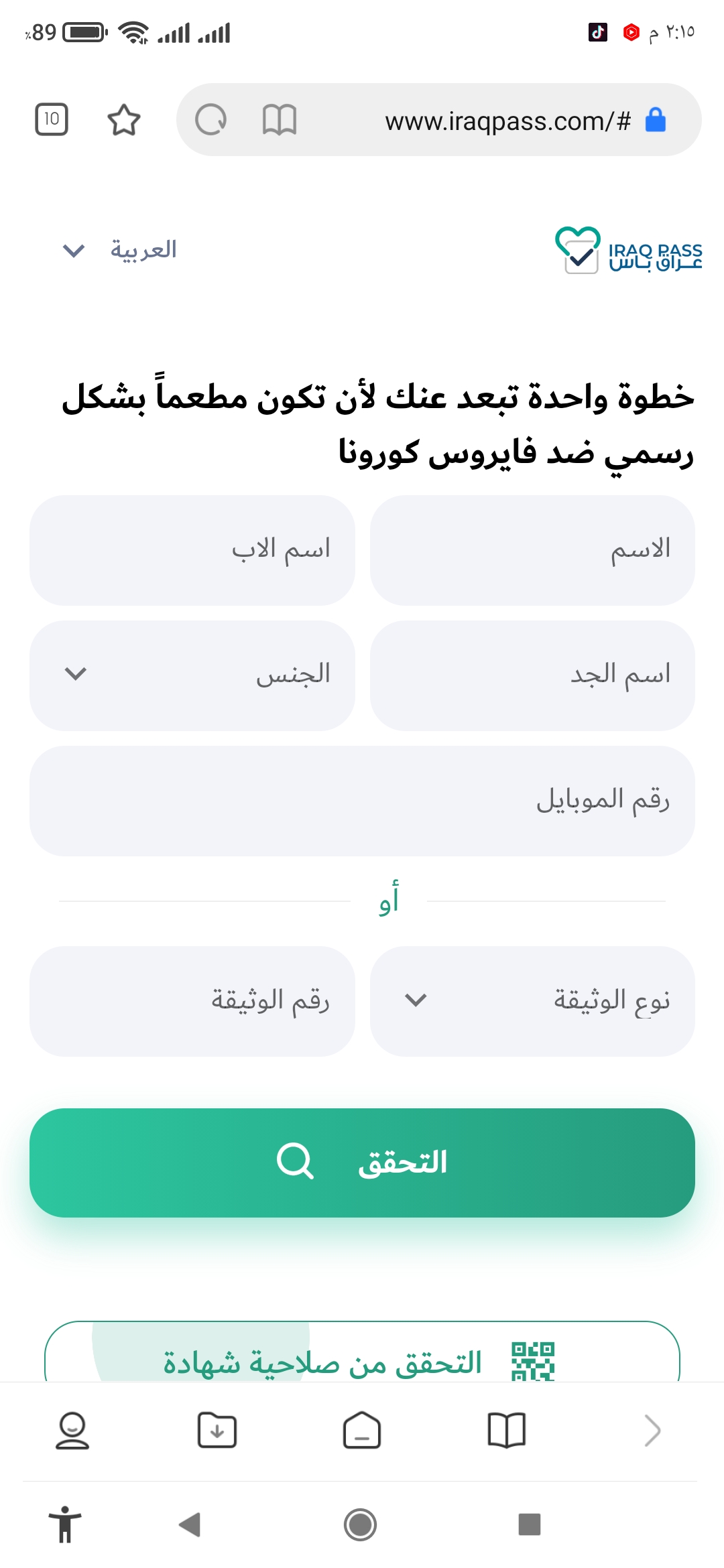Screen dimensions: 724x1568
Task: Open browser downloads folder
Action: [217, 1431]
